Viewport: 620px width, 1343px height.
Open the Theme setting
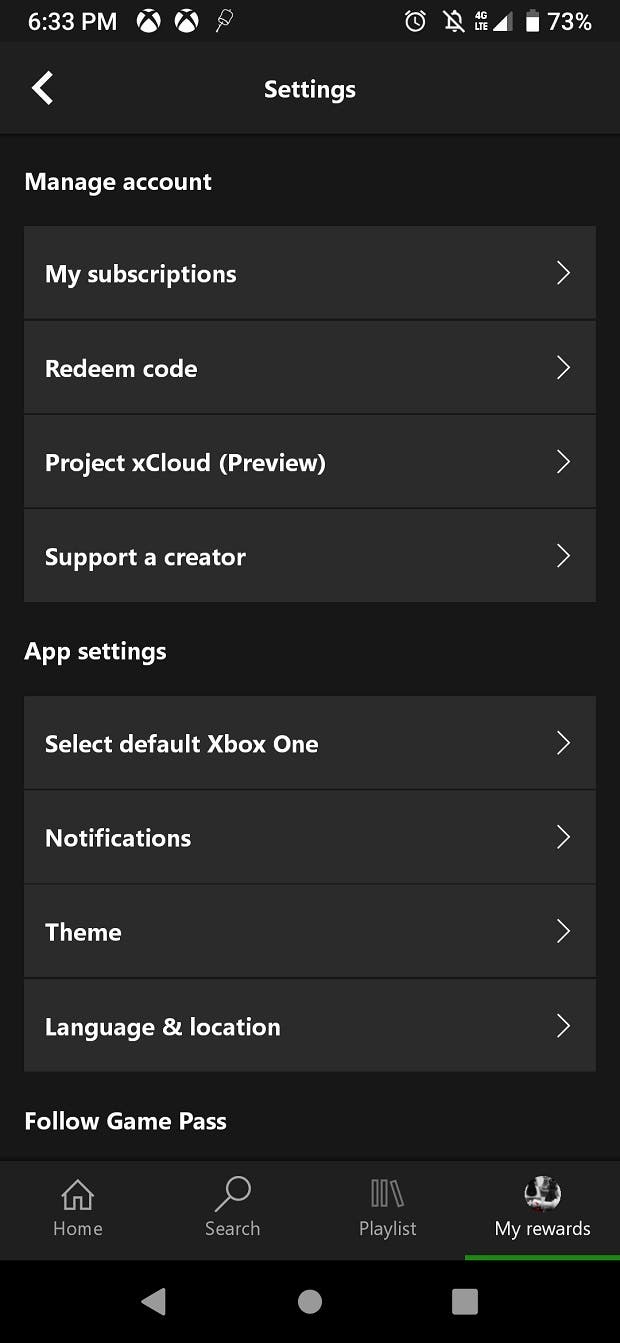[310, 931]
